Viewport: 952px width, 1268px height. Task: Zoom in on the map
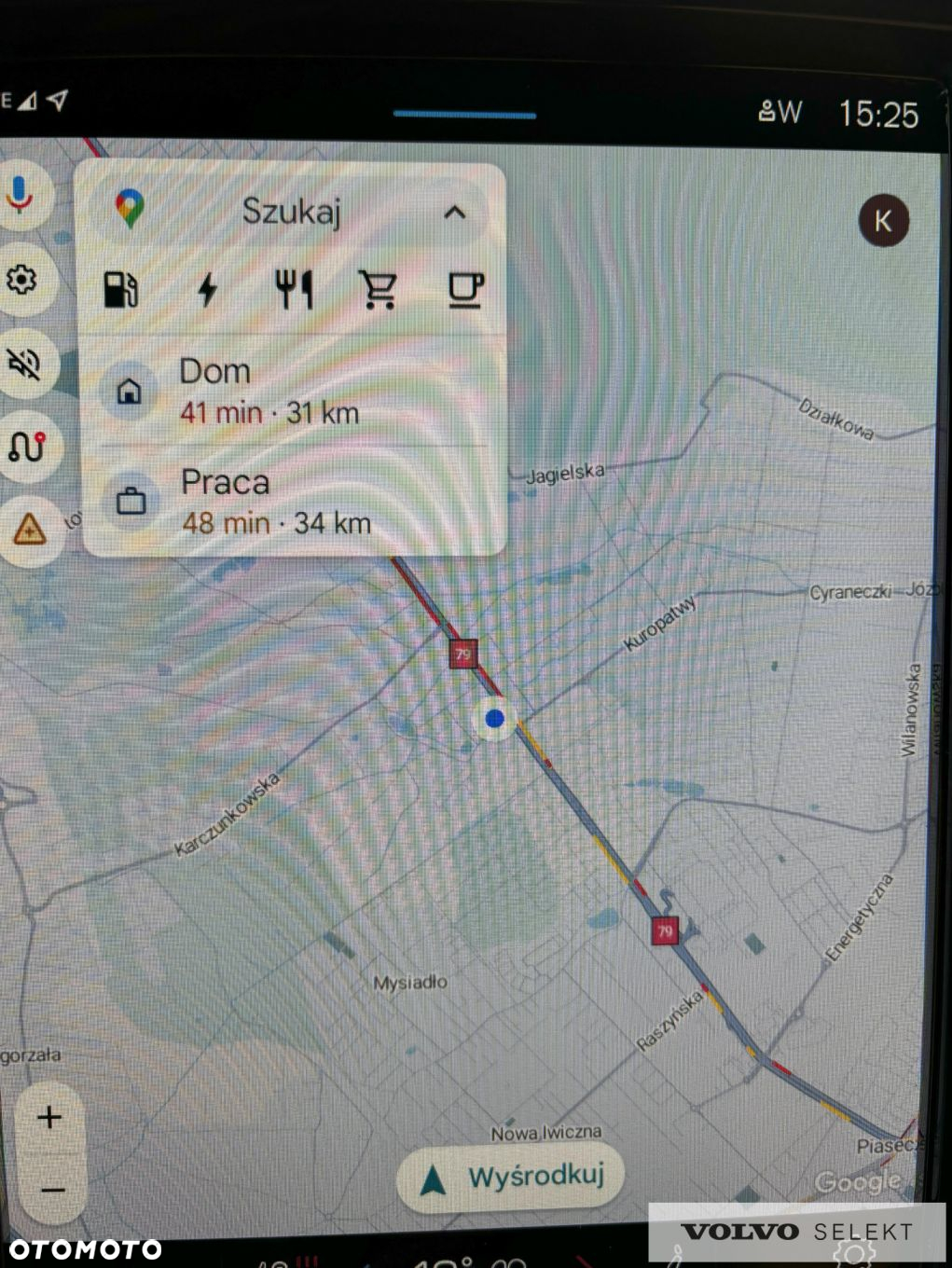[50, 1117]
